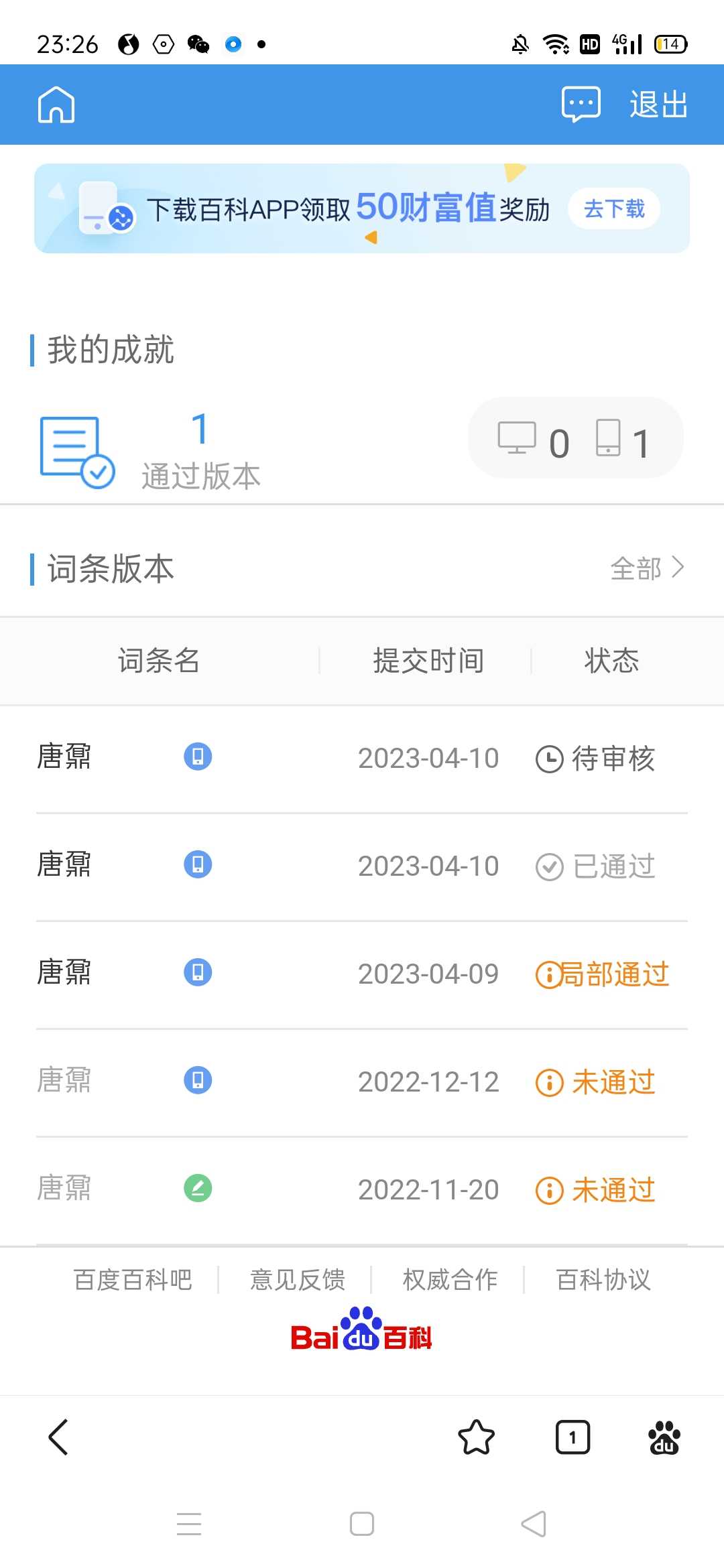Open the messages chat-bubble icon

point(581,105)
